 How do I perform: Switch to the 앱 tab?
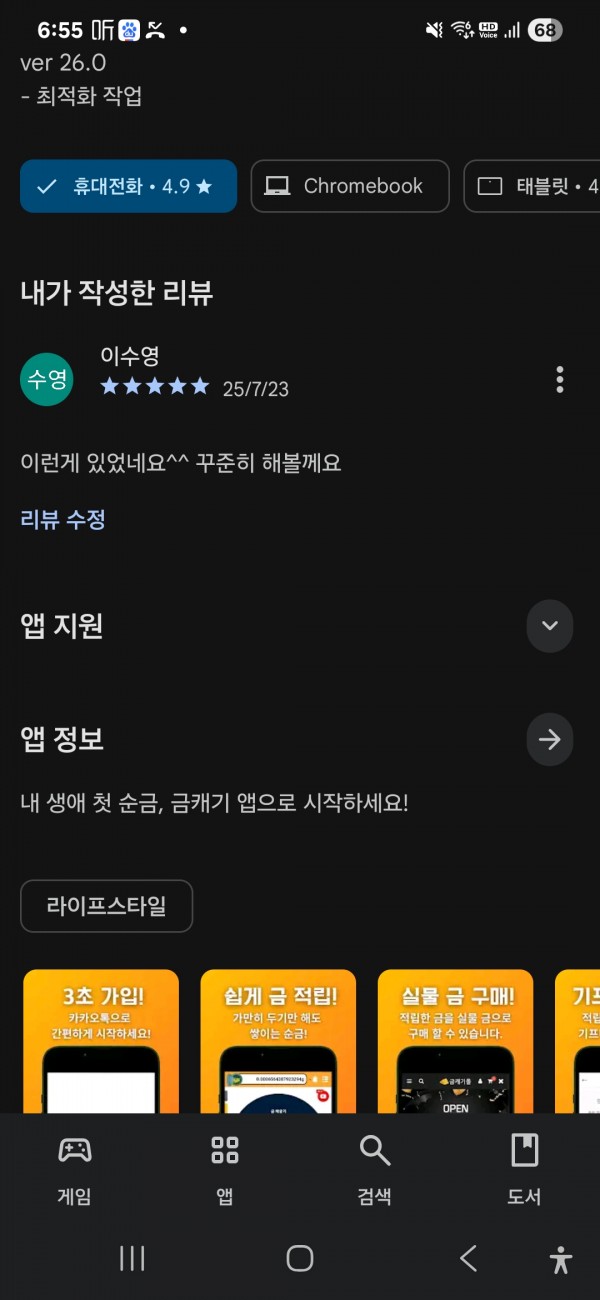click(225, 1168)
